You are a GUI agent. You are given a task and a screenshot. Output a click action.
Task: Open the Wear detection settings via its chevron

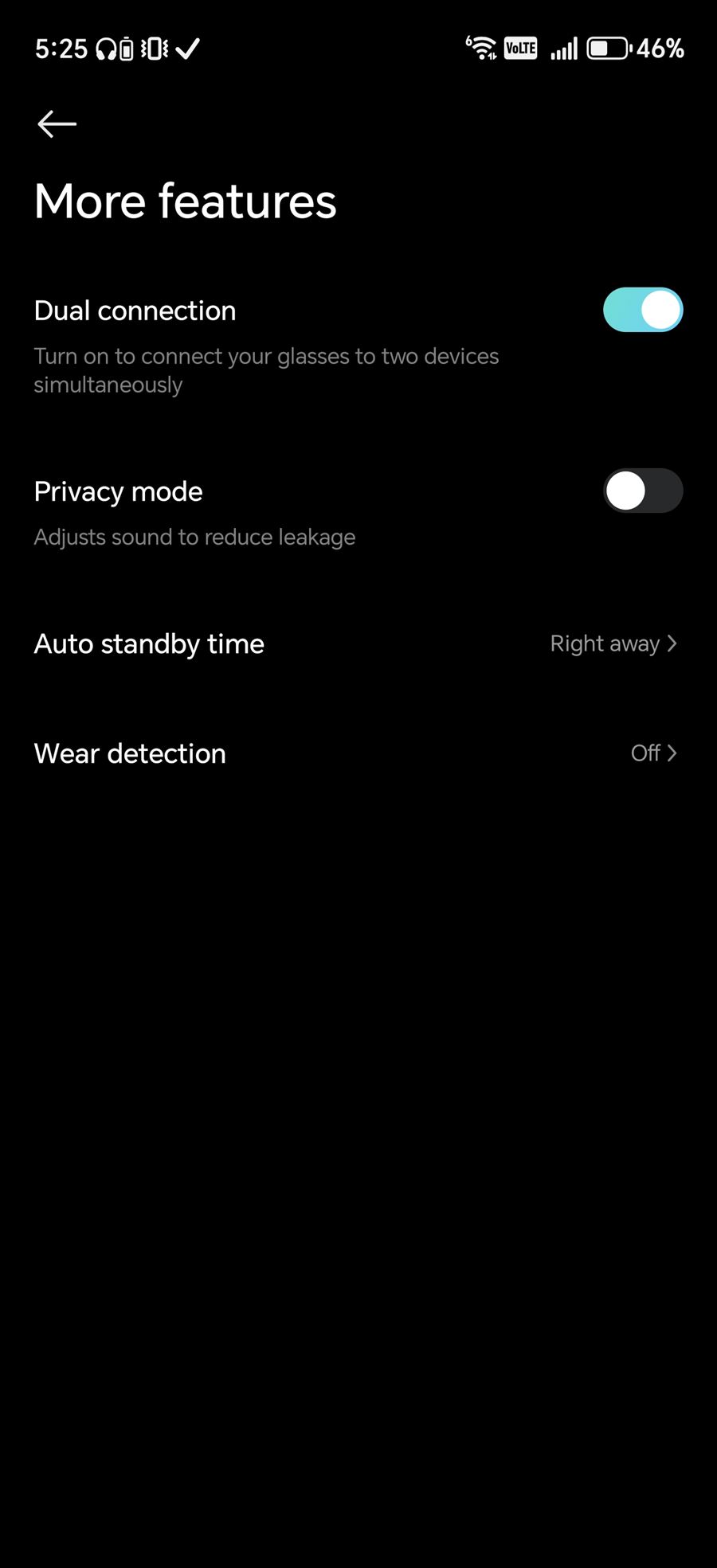coord(672,753)
